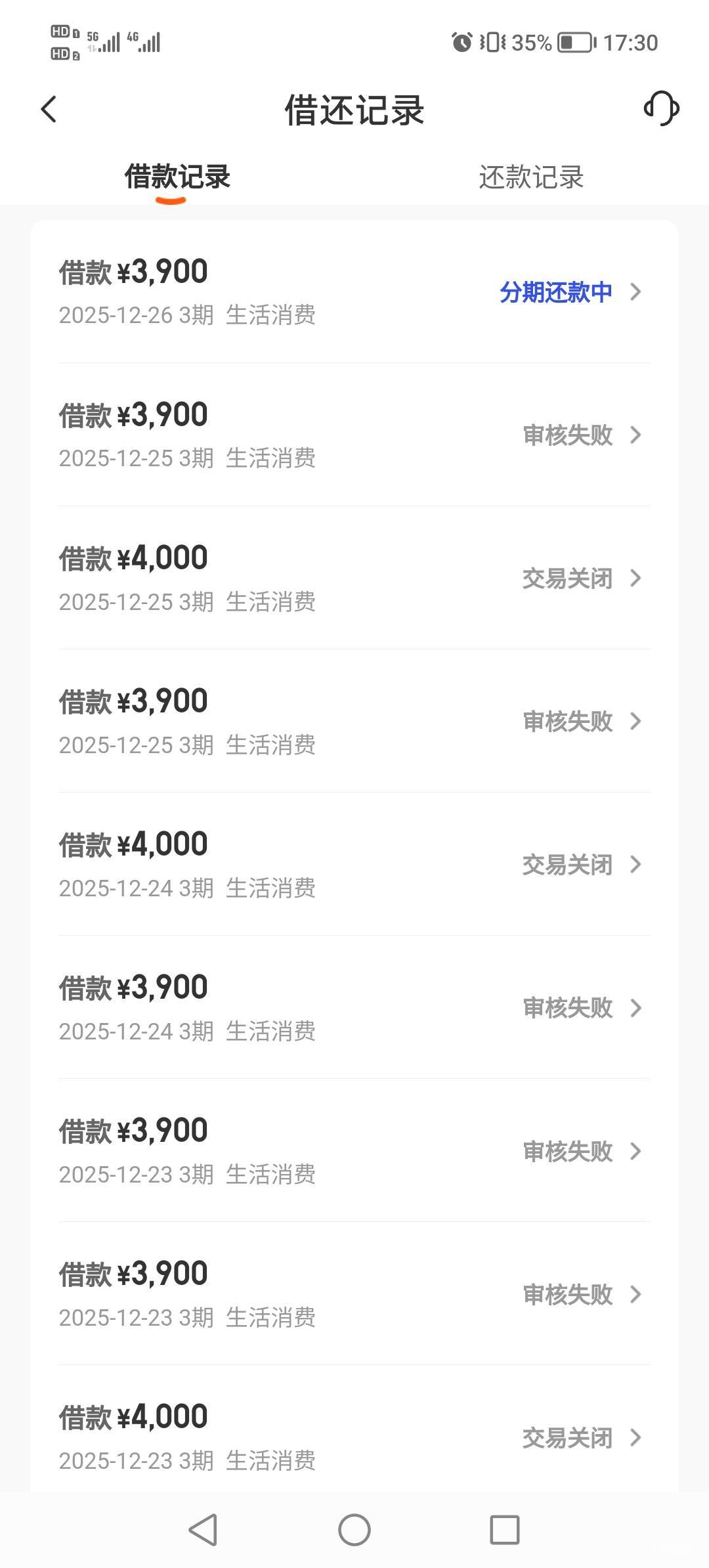Contact customer service via the headset icon

(661, 108)
